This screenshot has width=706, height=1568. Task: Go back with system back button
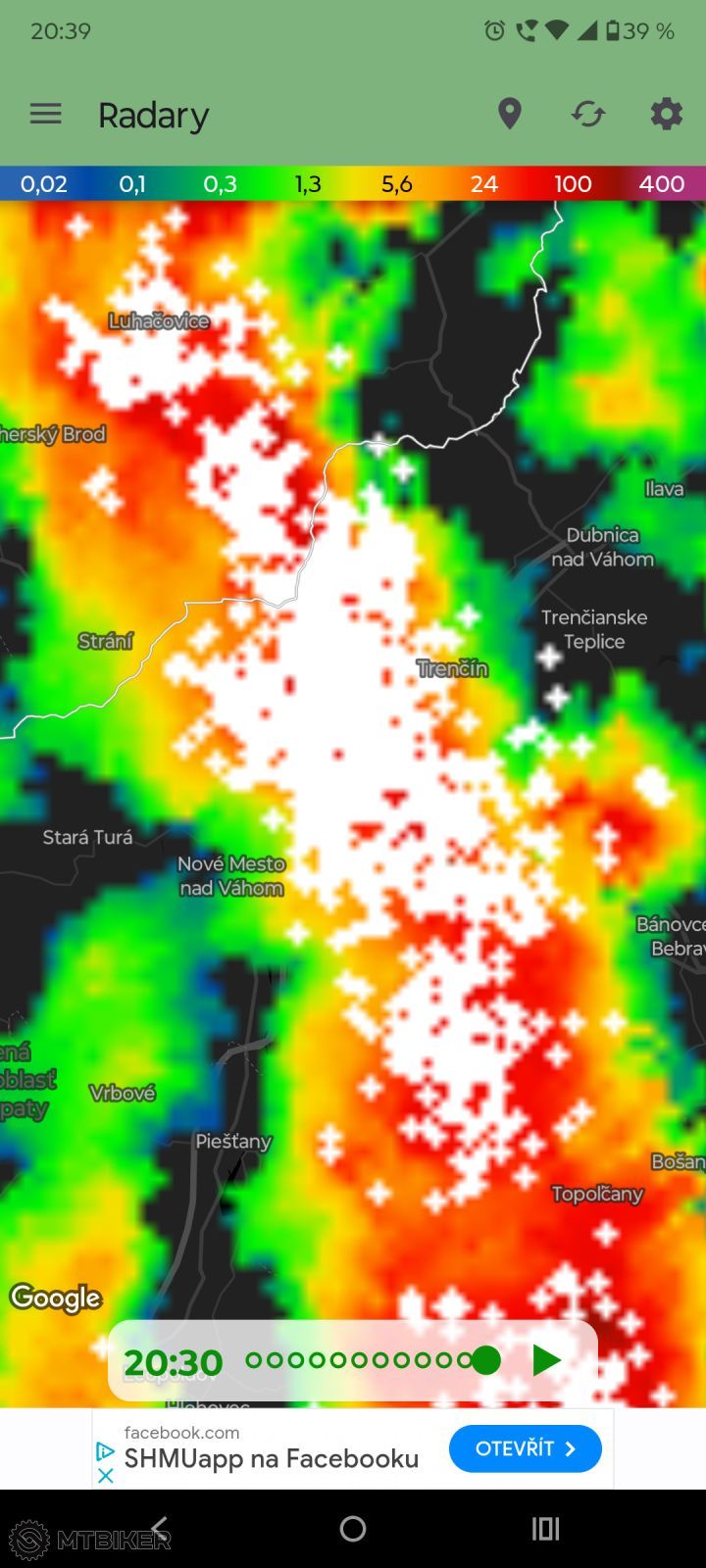(160, 1529)
